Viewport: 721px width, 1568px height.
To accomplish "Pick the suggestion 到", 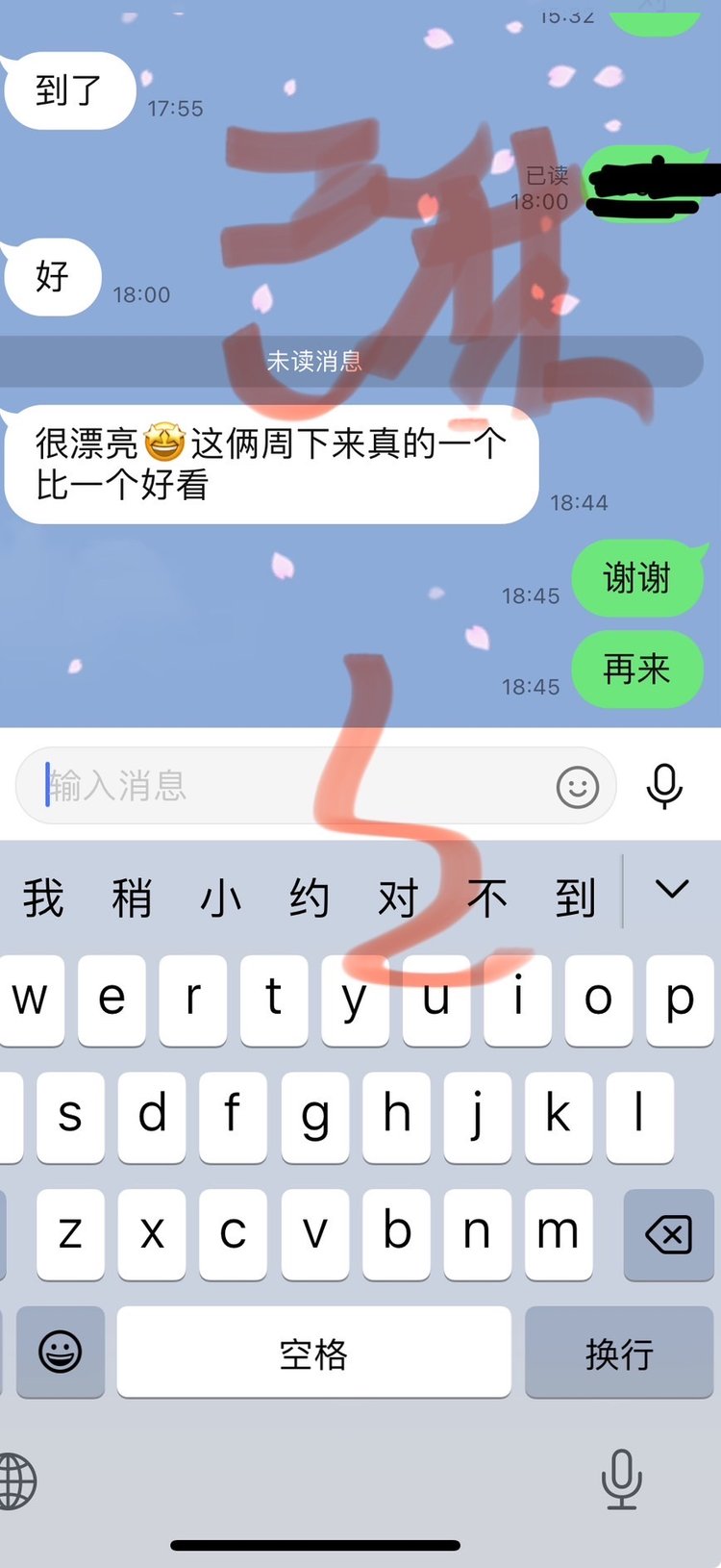I will tap(575, 898).
